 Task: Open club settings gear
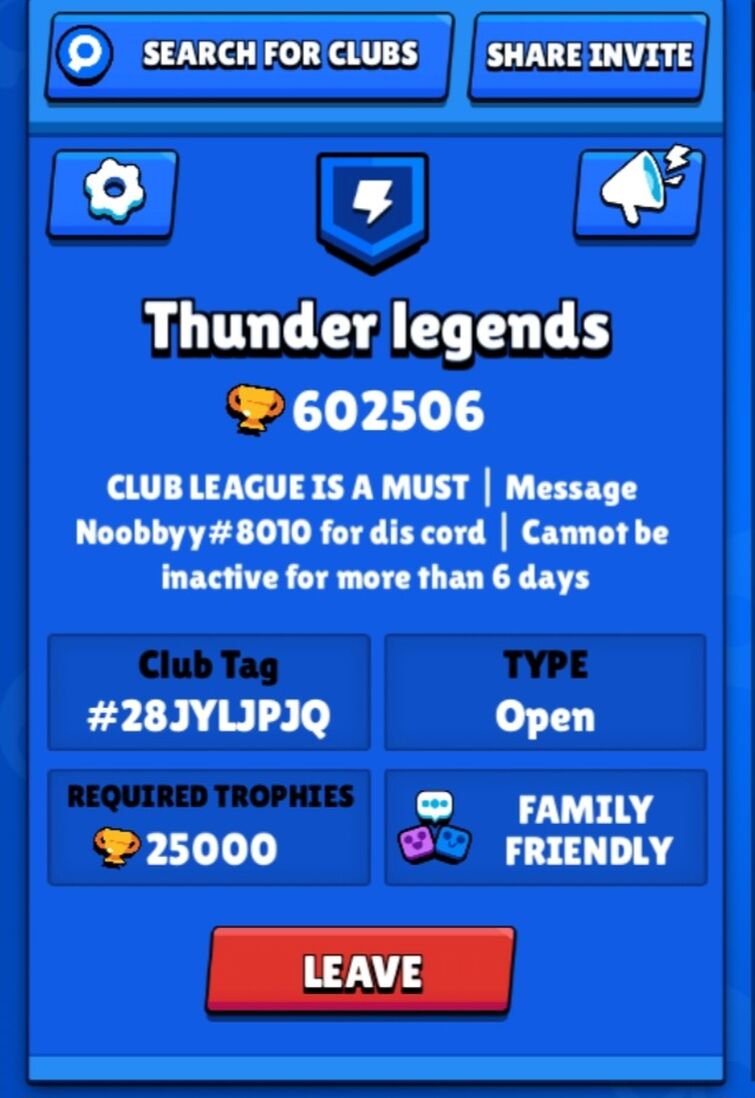(113, 192)
